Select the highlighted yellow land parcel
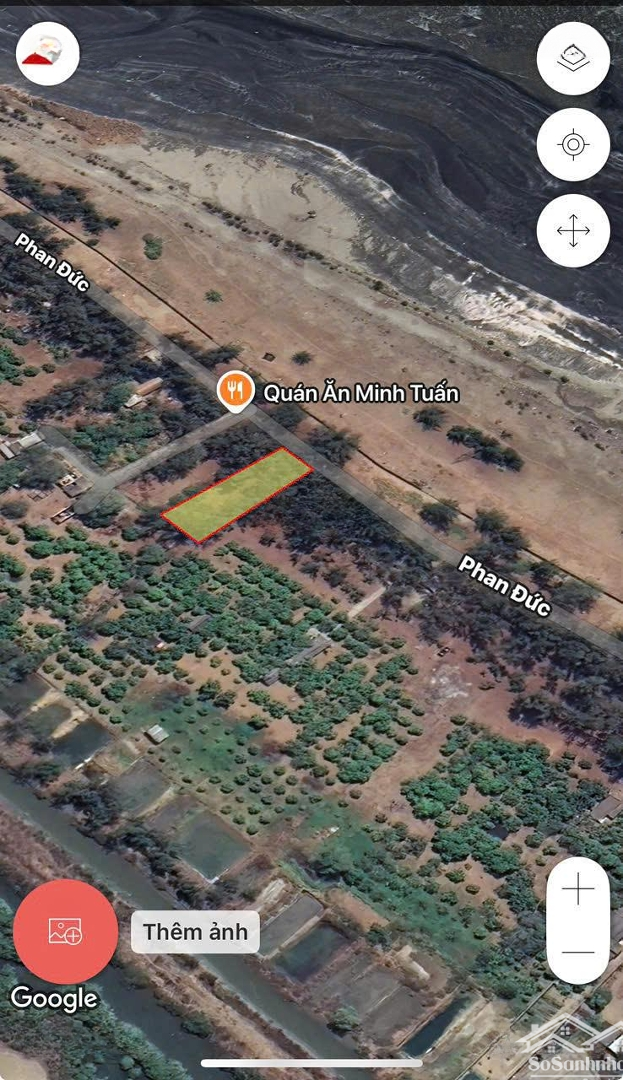The height and width of the screenshot is (1080, 623). pyautogui.click(x=237, y=495)
